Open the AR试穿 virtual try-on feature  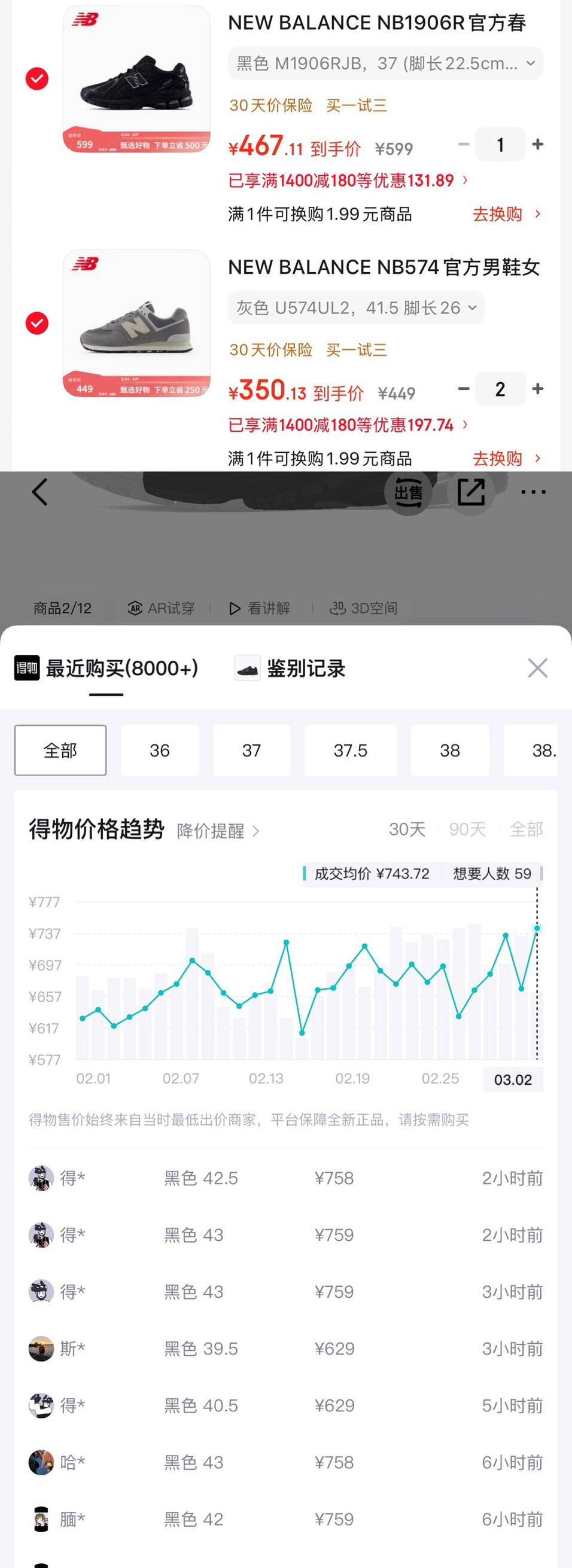point(161,608)
